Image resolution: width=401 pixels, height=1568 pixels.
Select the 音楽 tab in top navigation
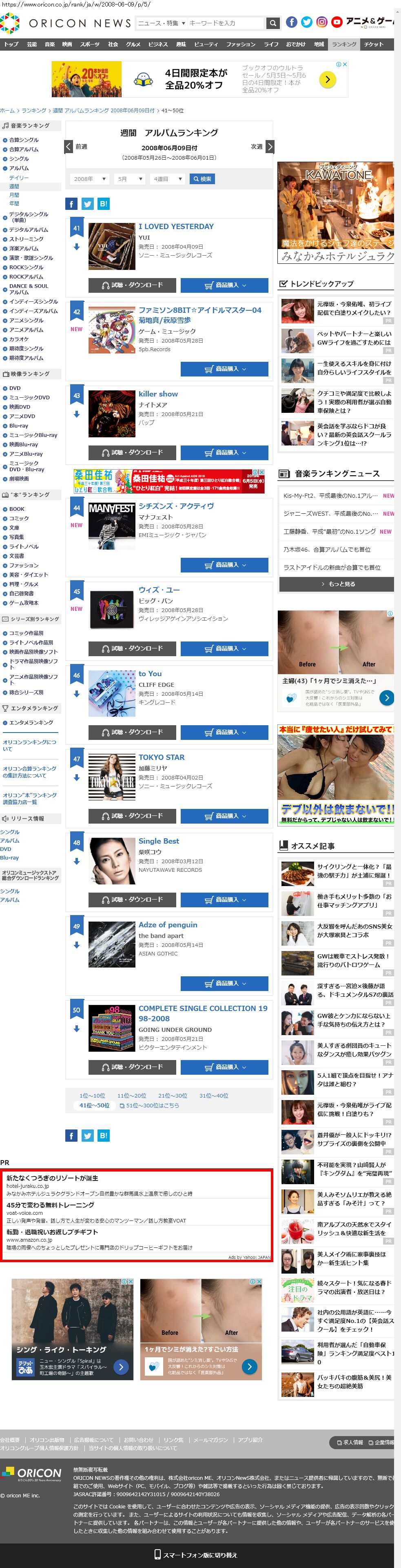coord(49,45)
